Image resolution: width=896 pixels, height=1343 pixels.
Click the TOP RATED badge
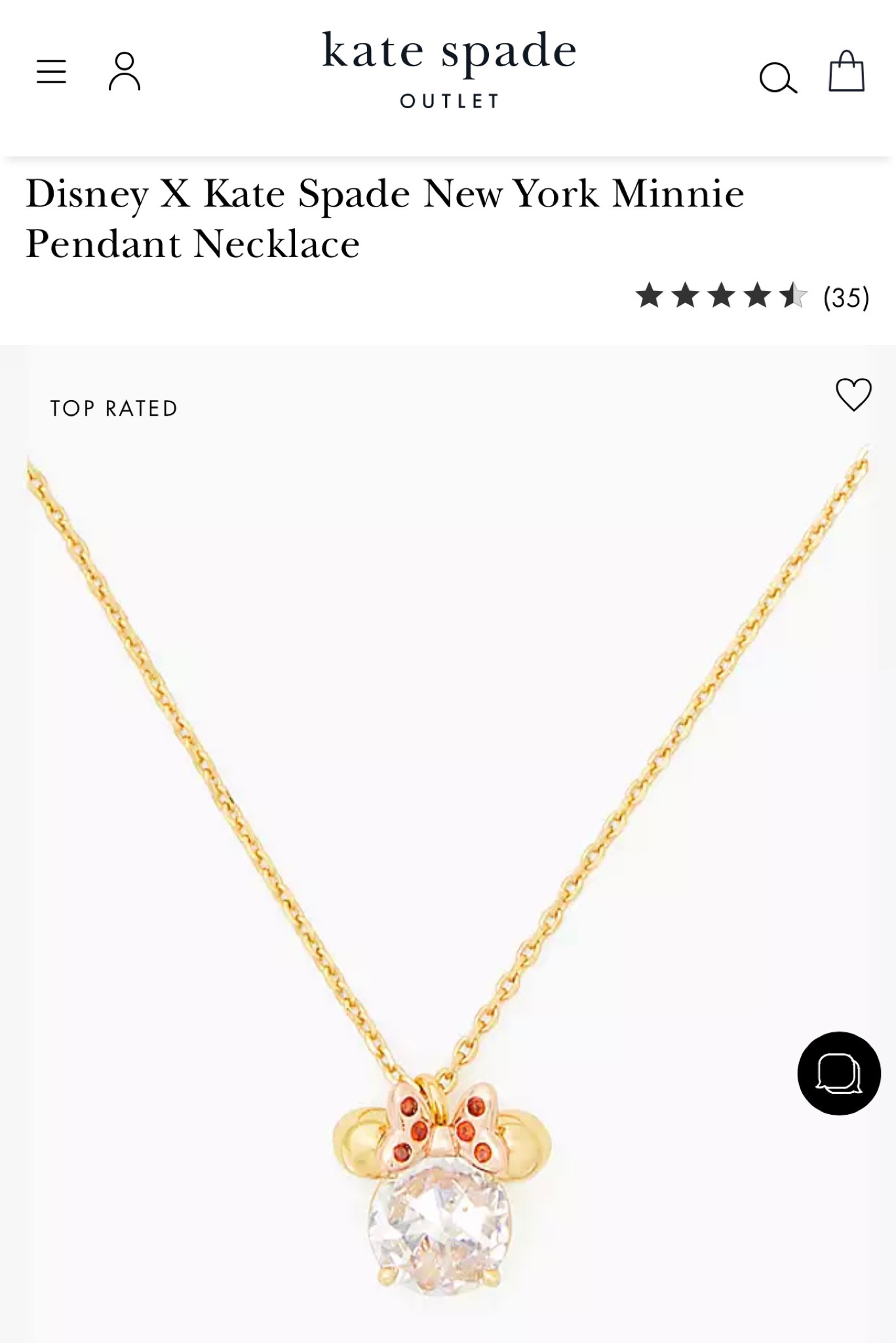click(114, 407)
